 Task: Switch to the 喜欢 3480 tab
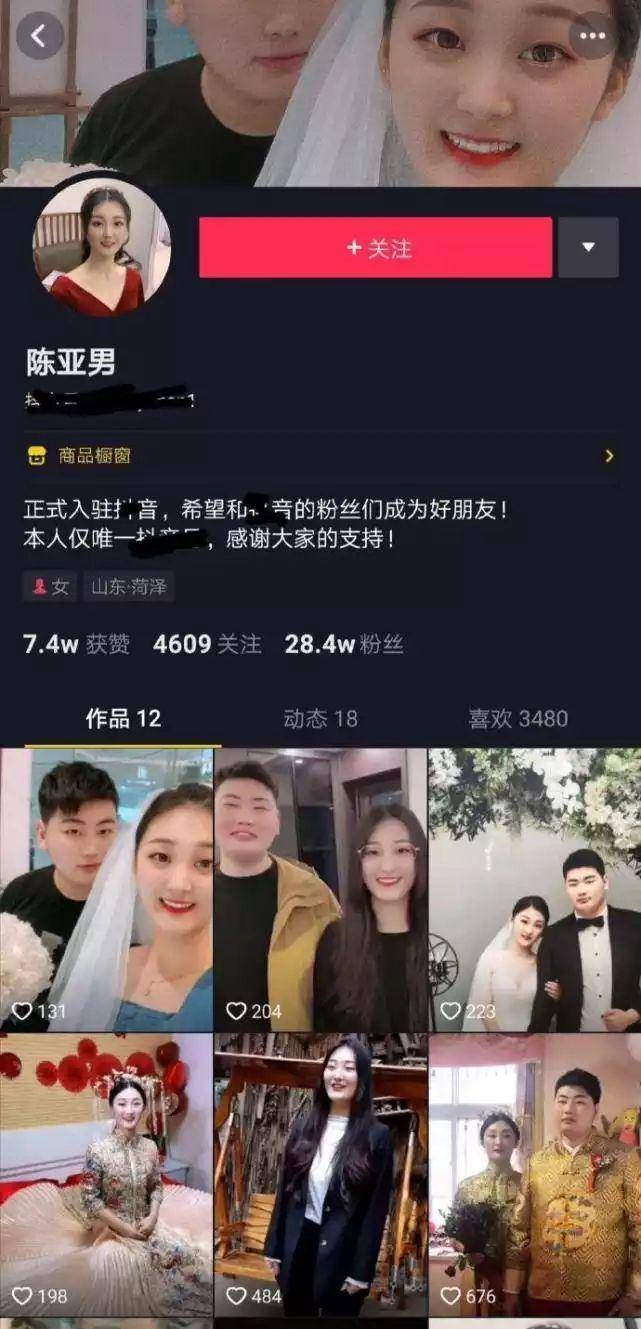click(x=518, y=718)
